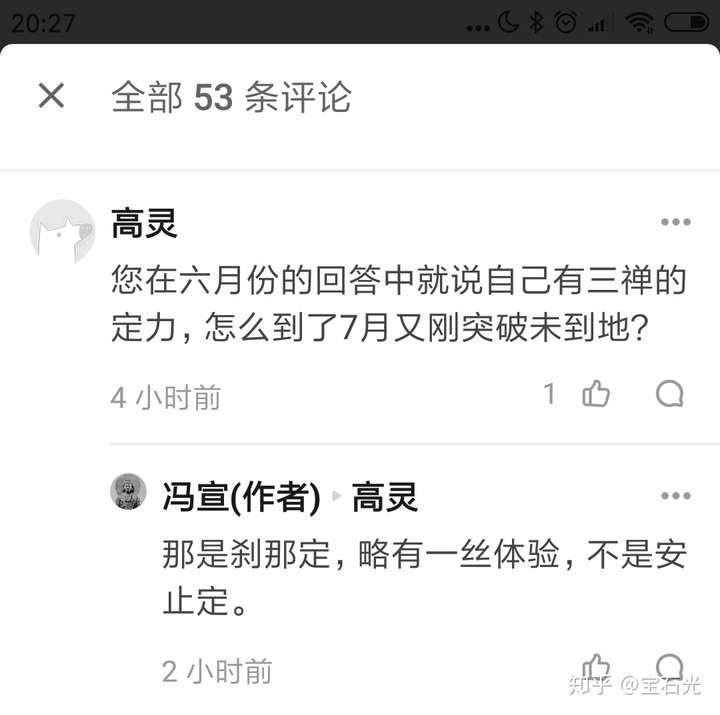Reply to 高灵's comment

coord(670,394)
